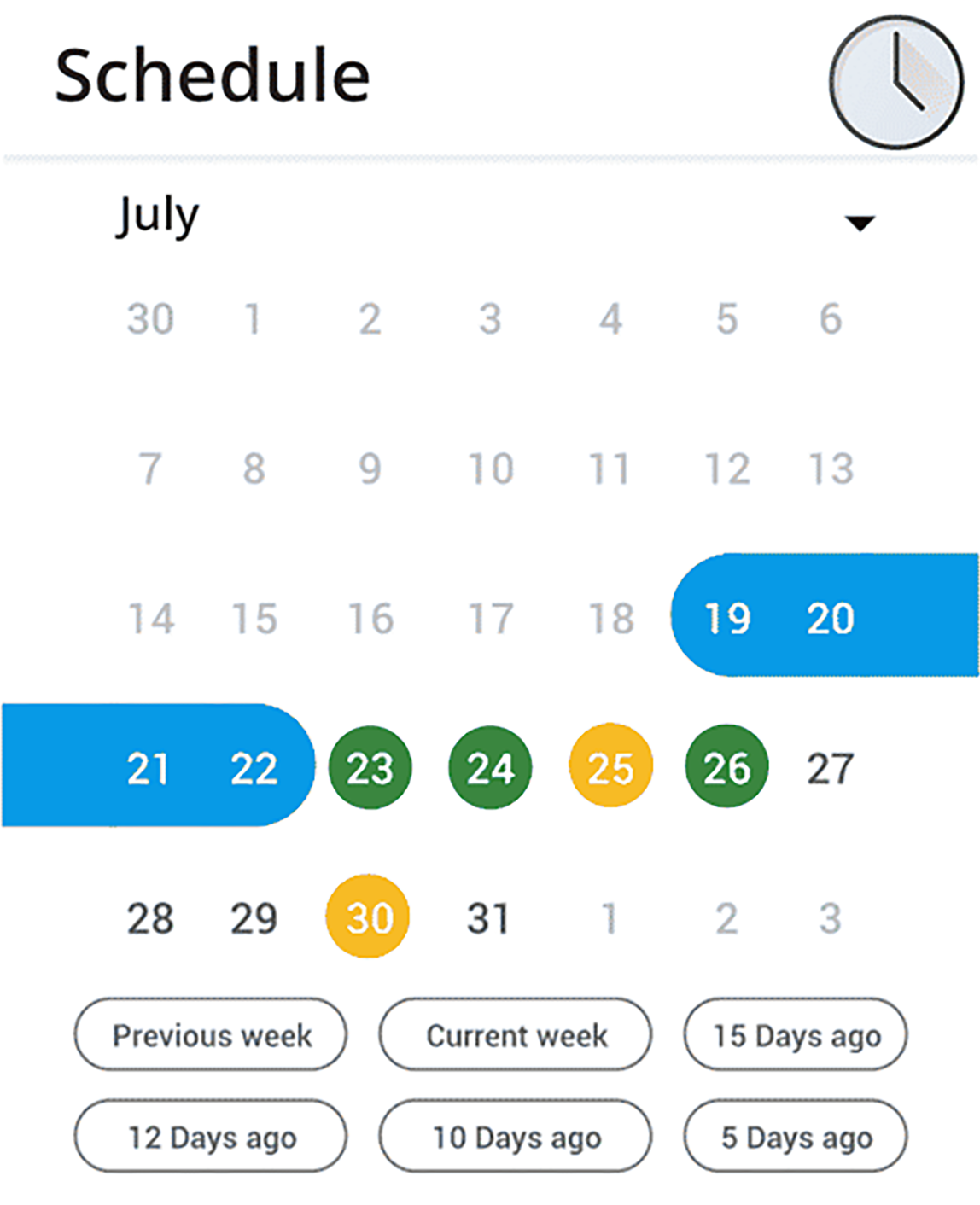Click the Previous week button

pyautogui.click(x=210, y=1034)
